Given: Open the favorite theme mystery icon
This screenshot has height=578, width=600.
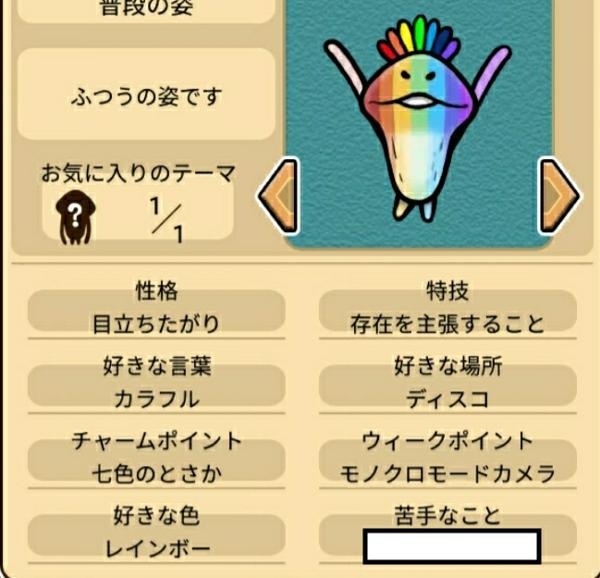Looking at the screenshot, I should [75, 215].
